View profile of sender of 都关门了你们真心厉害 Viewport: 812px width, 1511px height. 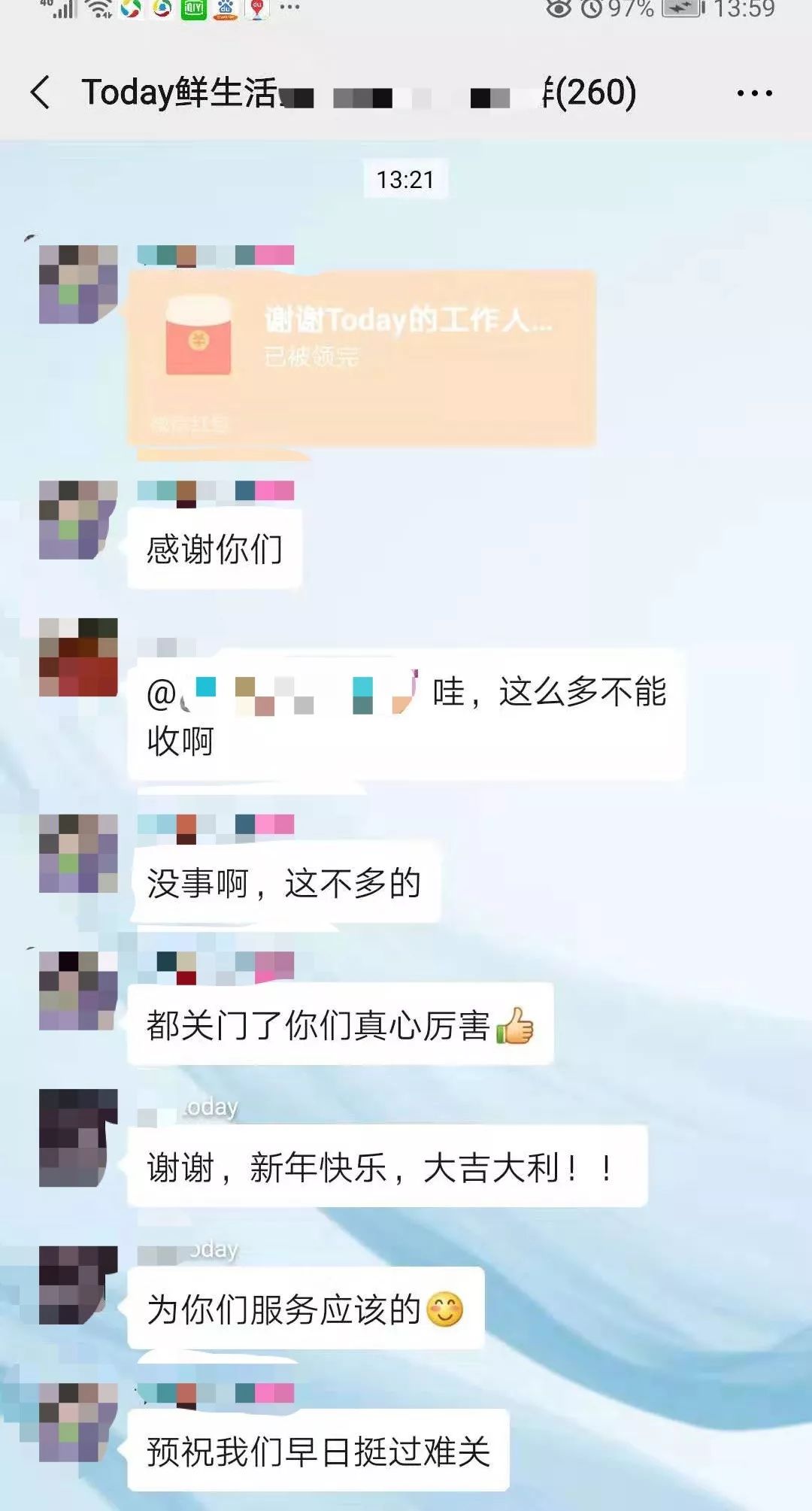78,991
